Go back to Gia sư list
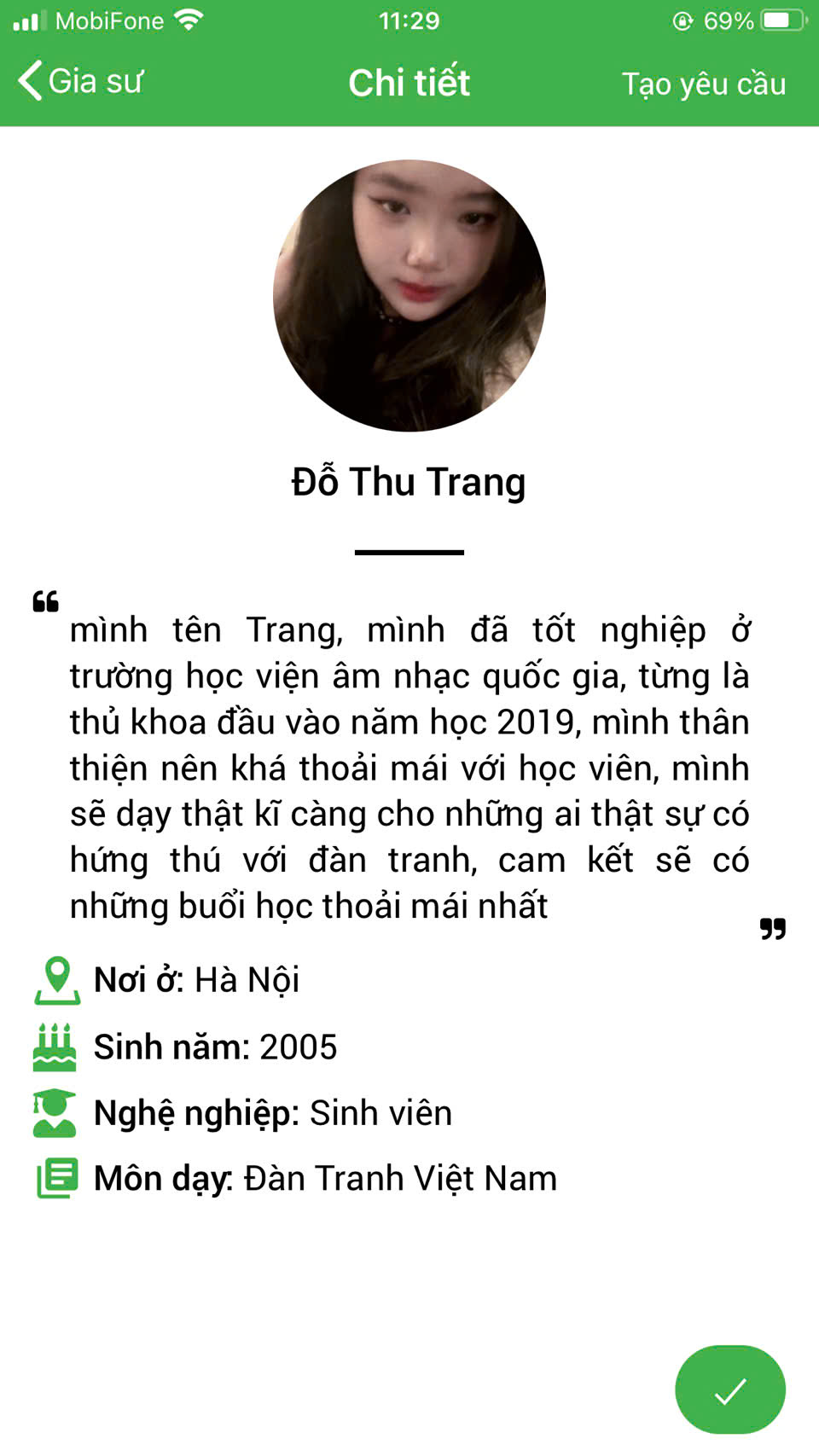This screenshot has height=1456, width=819. pyautogui.click(x=80, y=82)
